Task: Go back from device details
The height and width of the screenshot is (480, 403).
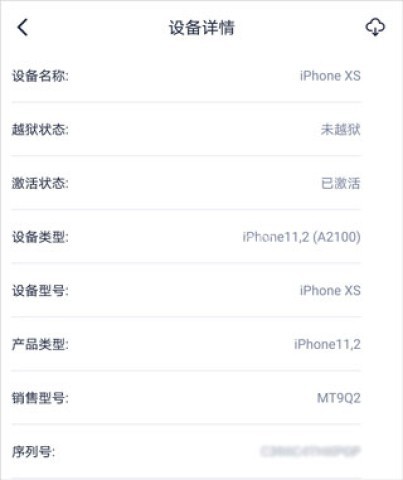Action: point(23,27)
